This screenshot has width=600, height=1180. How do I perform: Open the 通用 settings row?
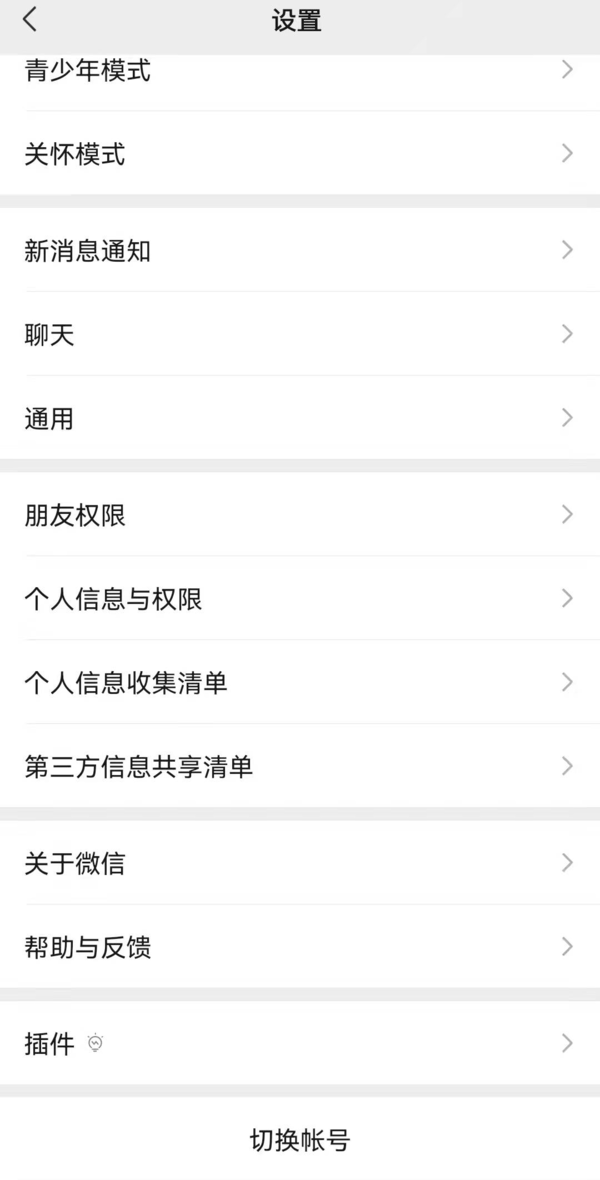pyautogui.click(x=300, y=418)
